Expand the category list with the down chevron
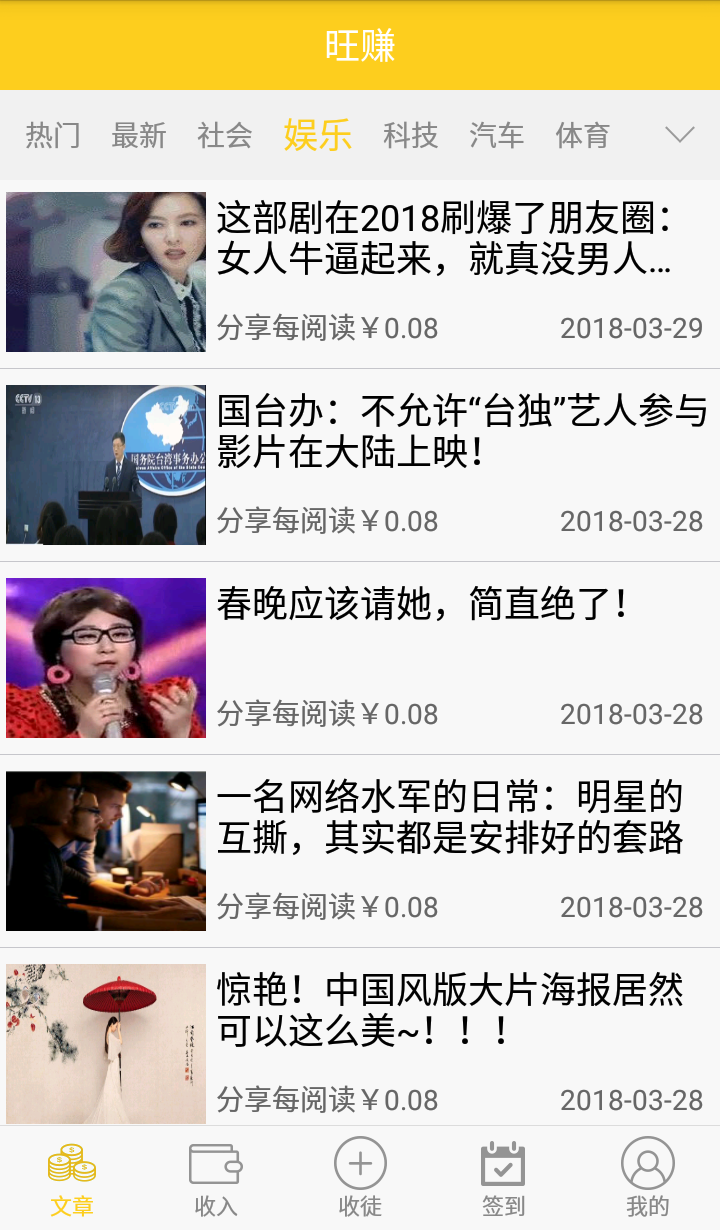720x1230 pixels. coord(679,136)
